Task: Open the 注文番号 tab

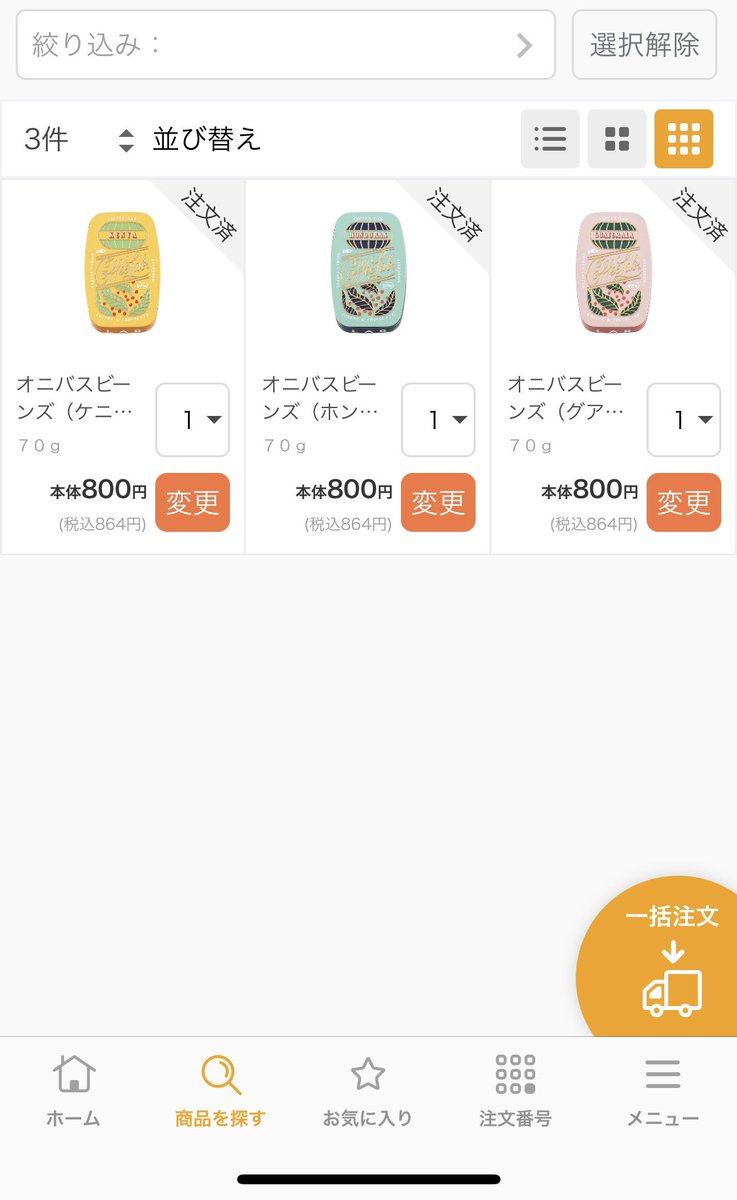Action: [515, 1090]
